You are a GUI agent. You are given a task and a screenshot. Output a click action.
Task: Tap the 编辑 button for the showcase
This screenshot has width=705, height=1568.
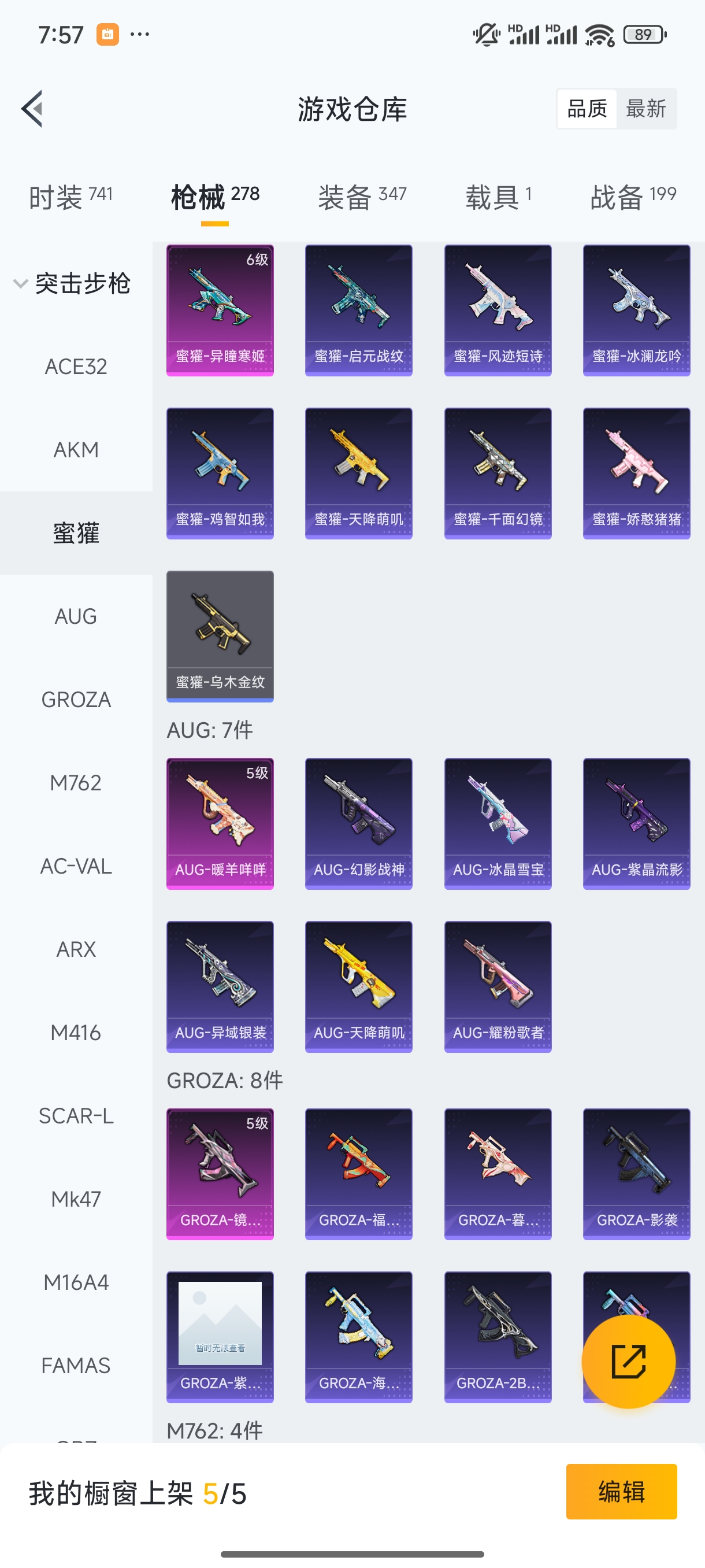(621, 1491)
